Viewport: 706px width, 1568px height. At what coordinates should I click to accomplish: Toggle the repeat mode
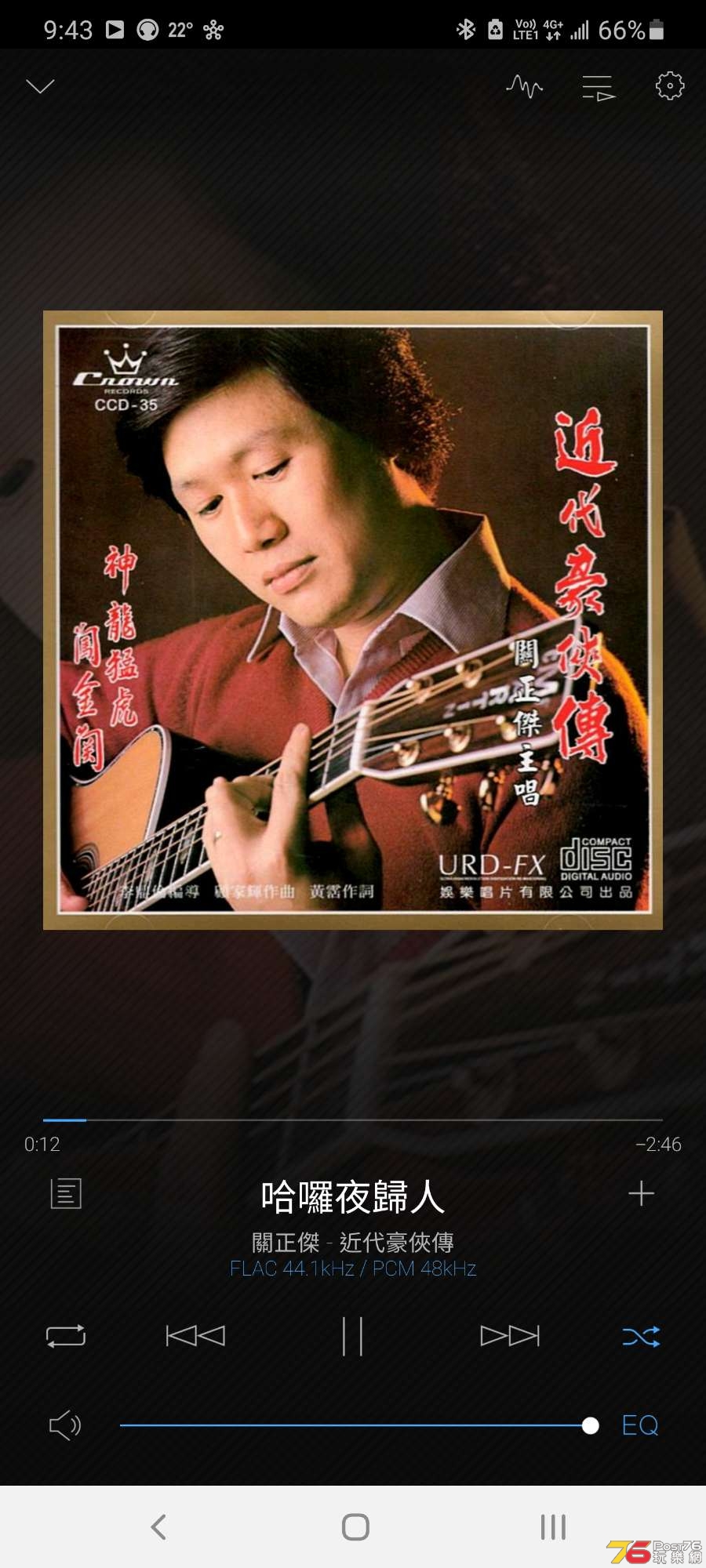66,1336
